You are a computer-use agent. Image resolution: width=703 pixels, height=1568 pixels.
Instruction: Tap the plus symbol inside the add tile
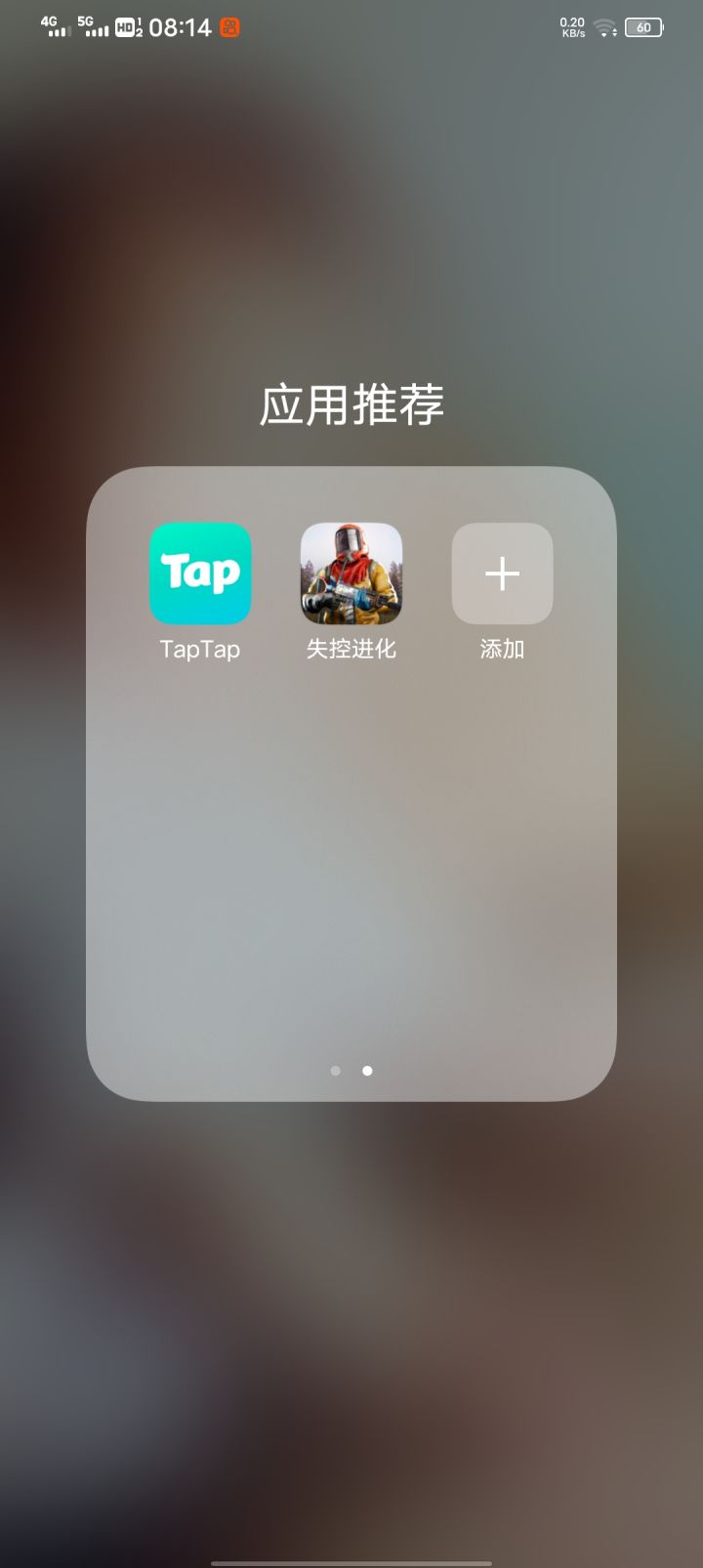tap(502, 573)
